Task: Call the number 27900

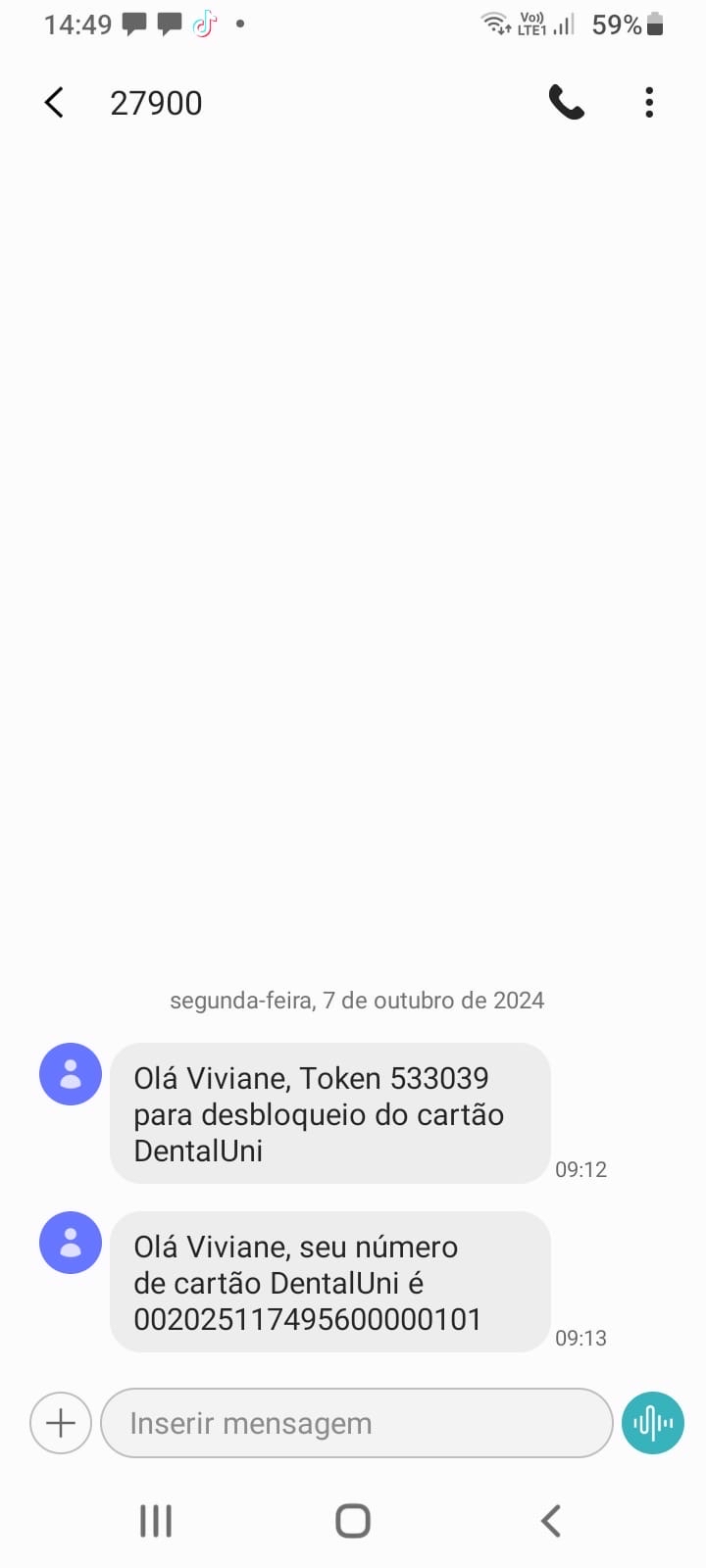Action: (566, 102)
